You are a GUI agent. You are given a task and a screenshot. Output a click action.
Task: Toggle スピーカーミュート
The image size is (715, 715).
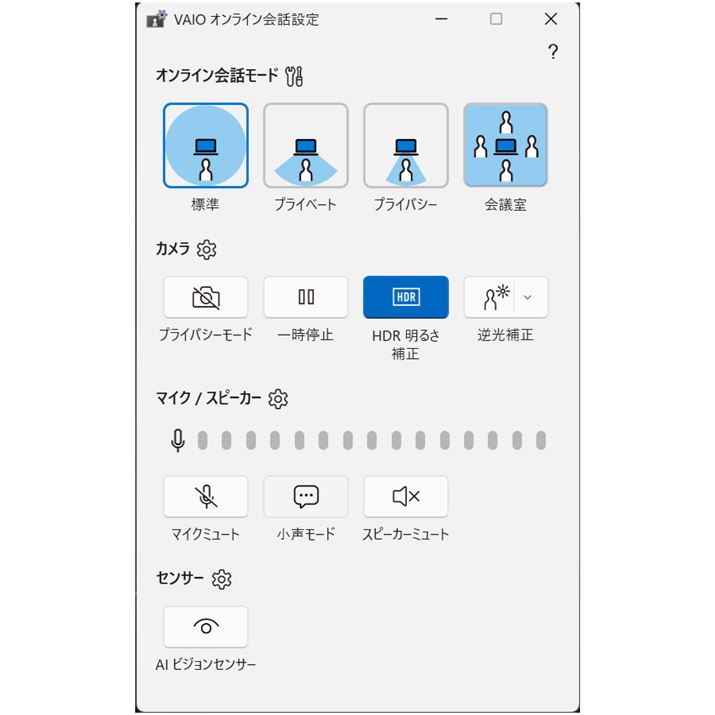click(405, 496)
